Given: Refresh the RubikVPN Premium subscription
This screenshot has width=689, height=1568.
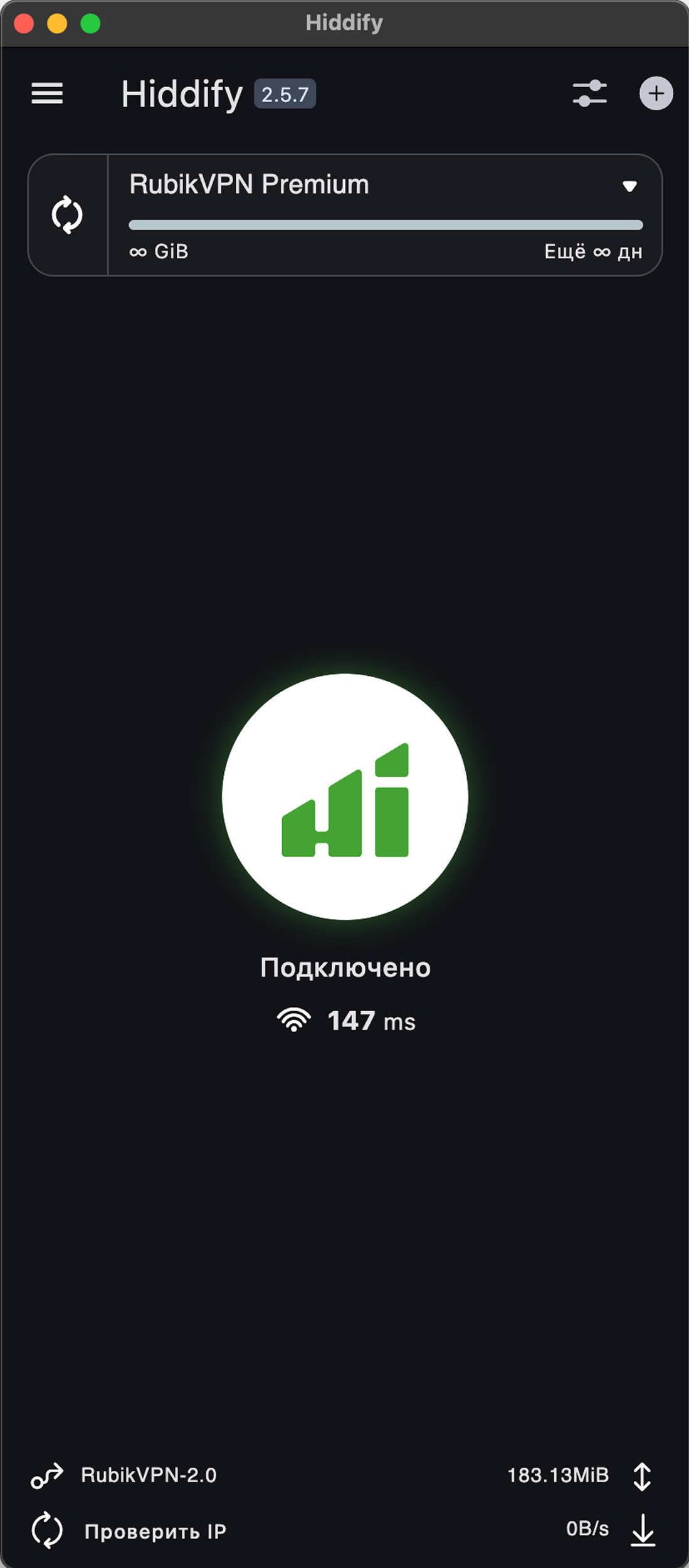Looking at the screenshot, I should (67, 215).
